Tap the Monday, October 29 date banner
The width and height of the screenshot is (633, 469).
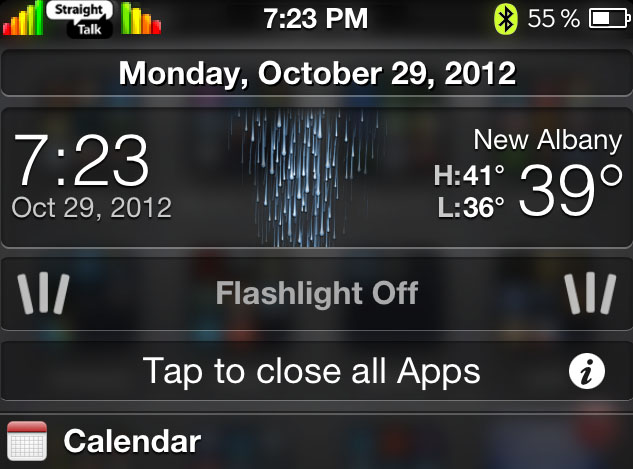316,73
